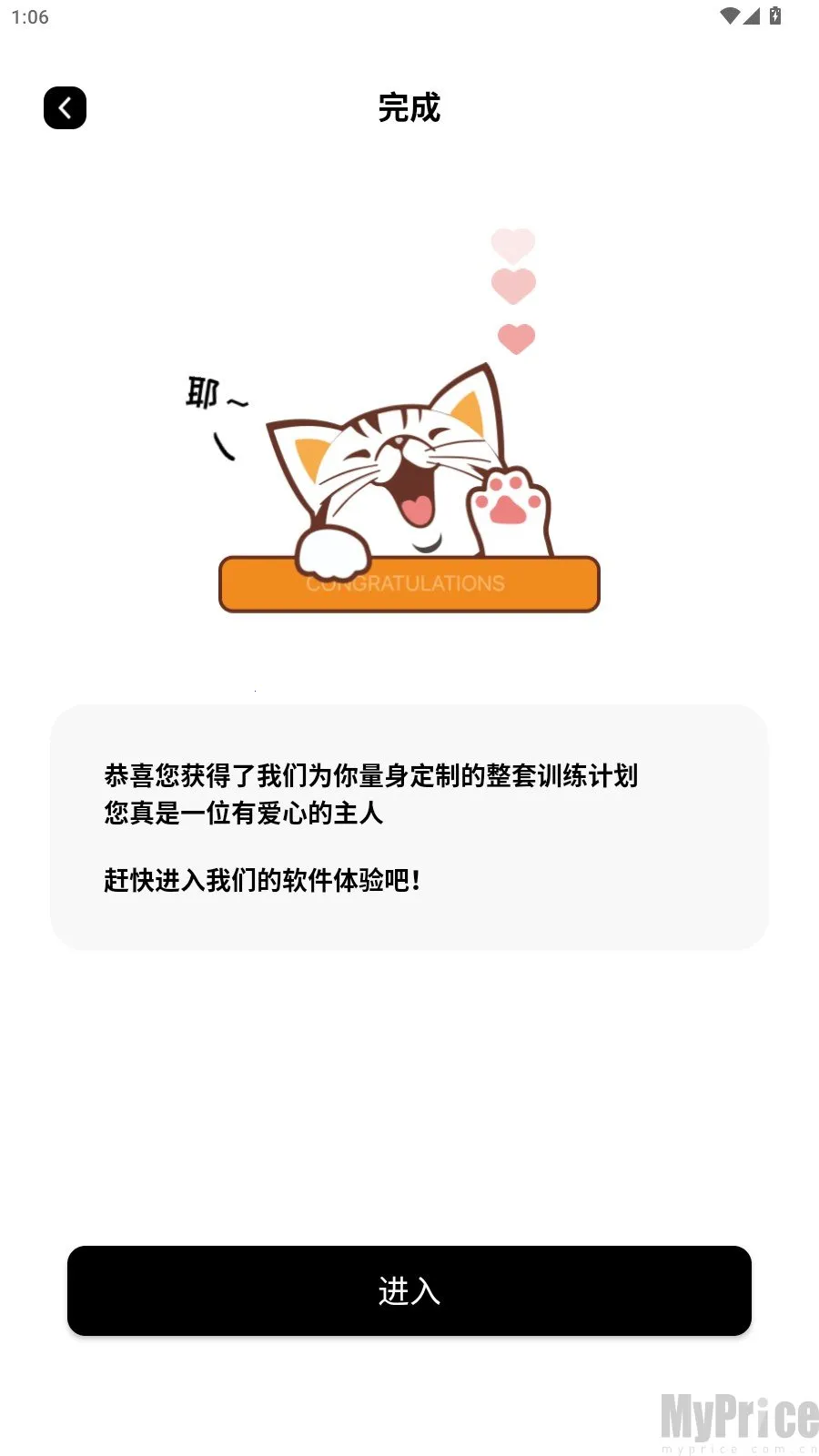This screenshot has height=1456, width=819.
Task: Tap the smallest heart near the cat's ear
Action: [517, 337]
